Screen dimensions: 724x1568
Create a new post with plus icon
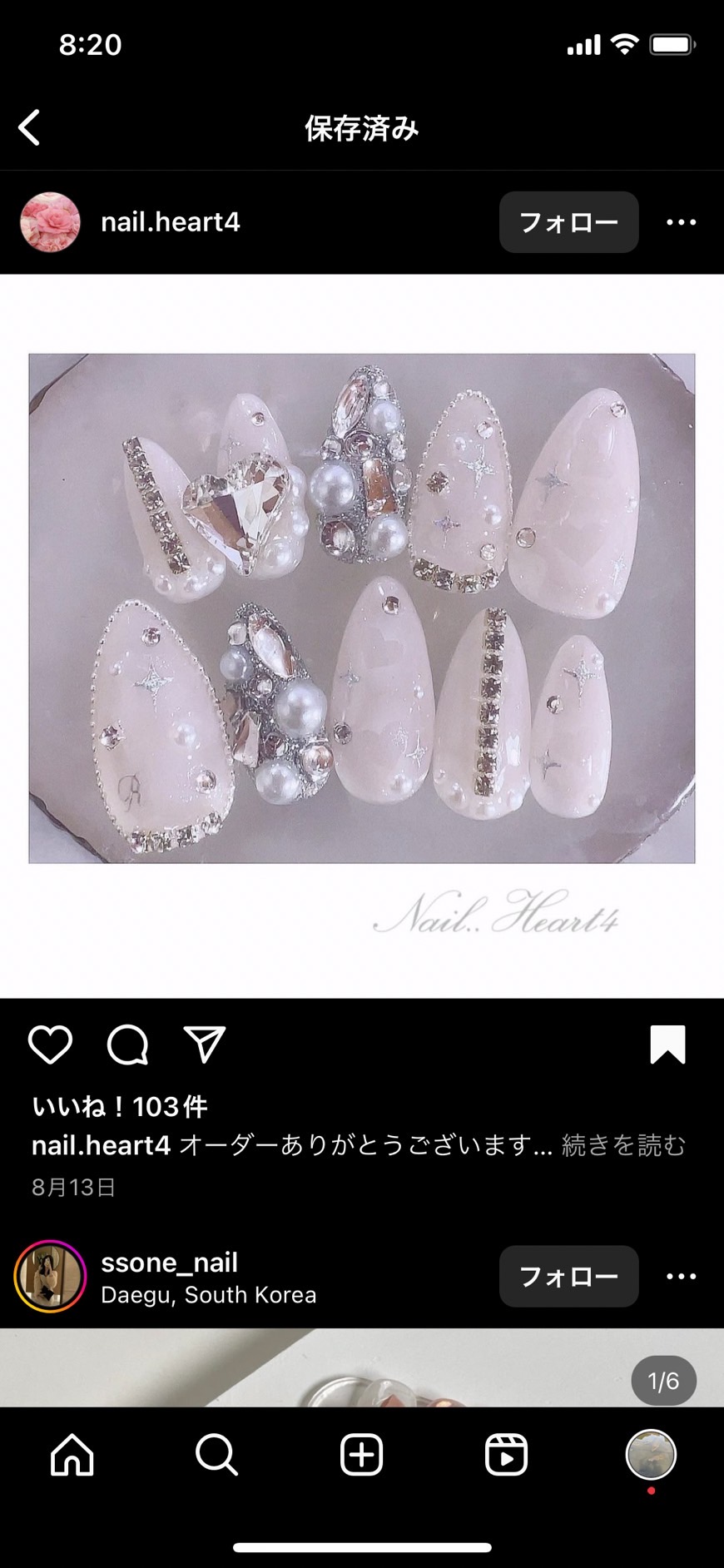(361, 1455)
